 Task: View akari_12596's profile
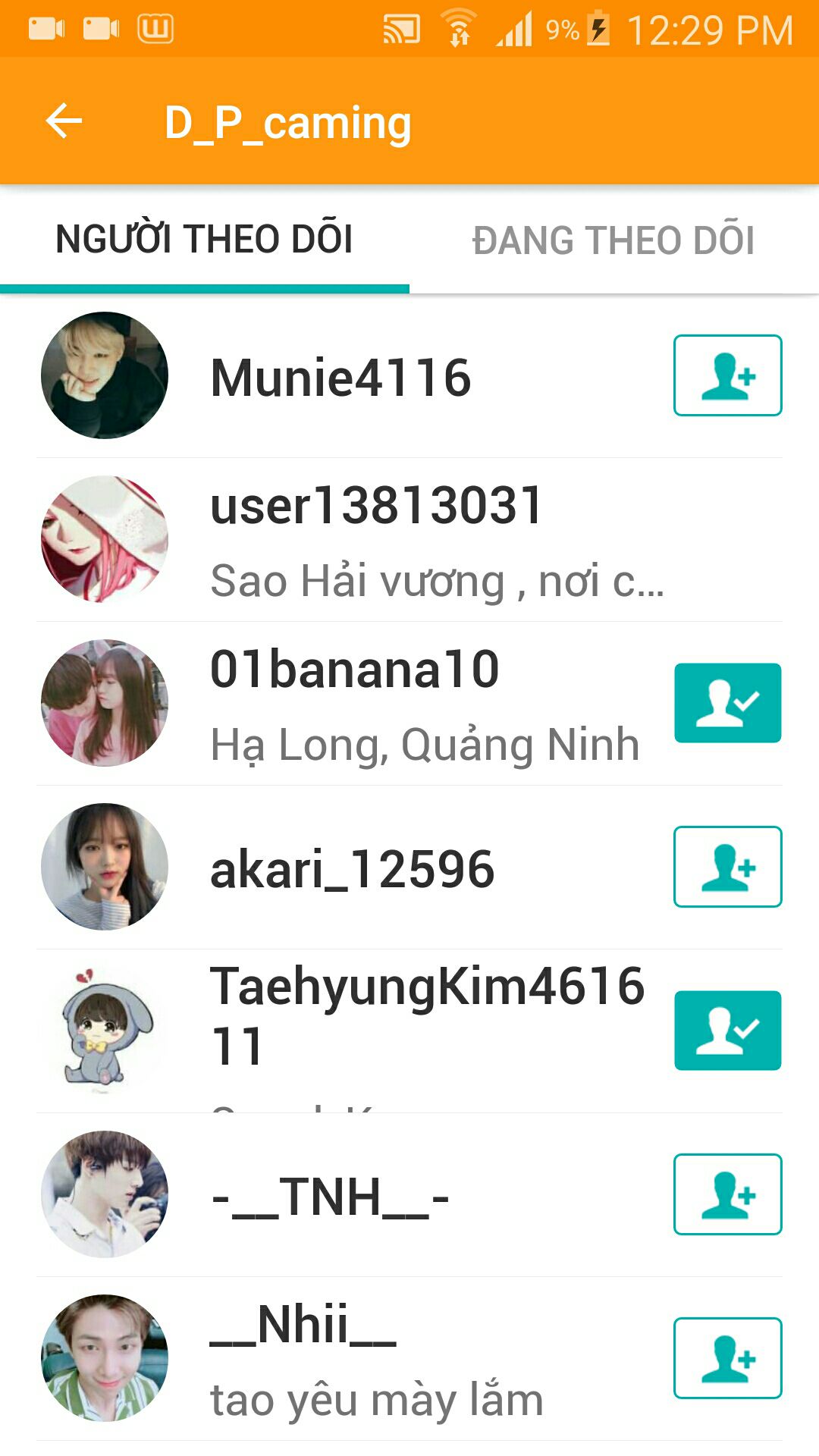pyautogui.click(x=352, y=869)
